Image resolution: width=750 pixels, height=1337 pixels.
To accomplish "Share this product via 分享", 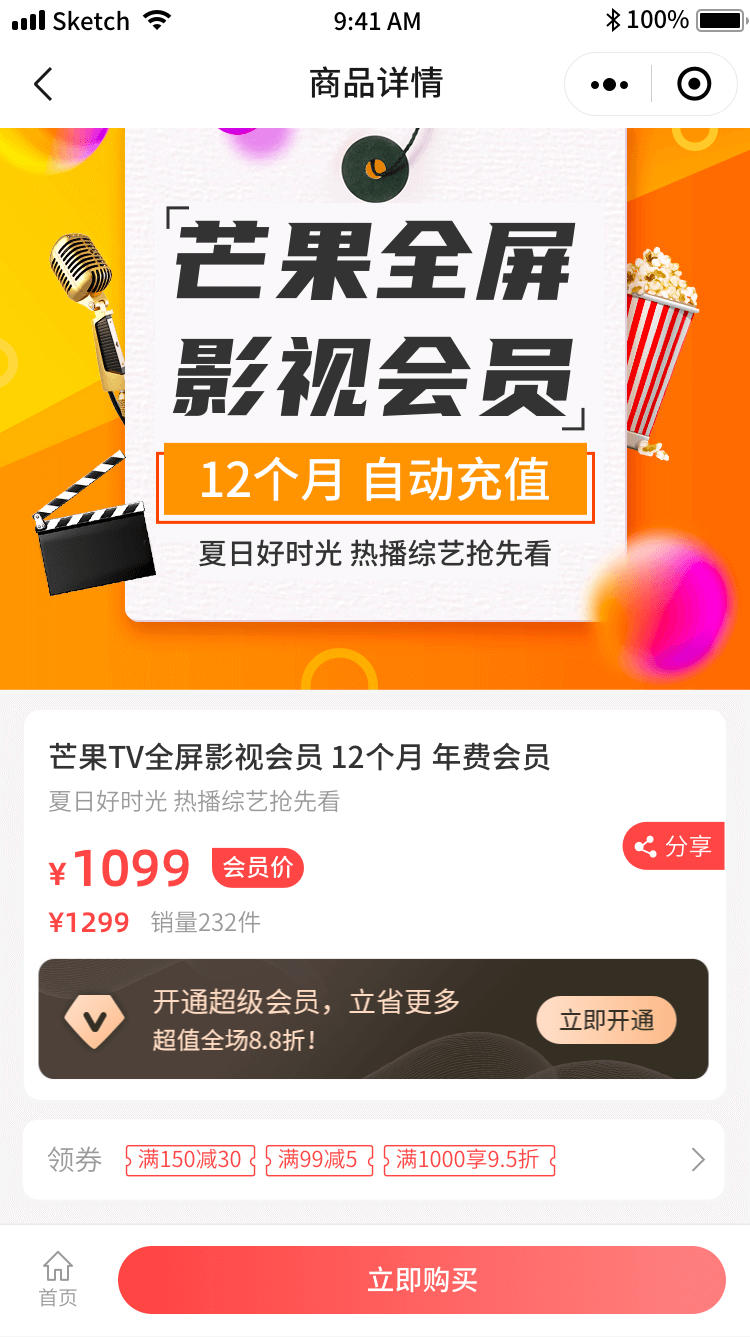I will 673,846.
